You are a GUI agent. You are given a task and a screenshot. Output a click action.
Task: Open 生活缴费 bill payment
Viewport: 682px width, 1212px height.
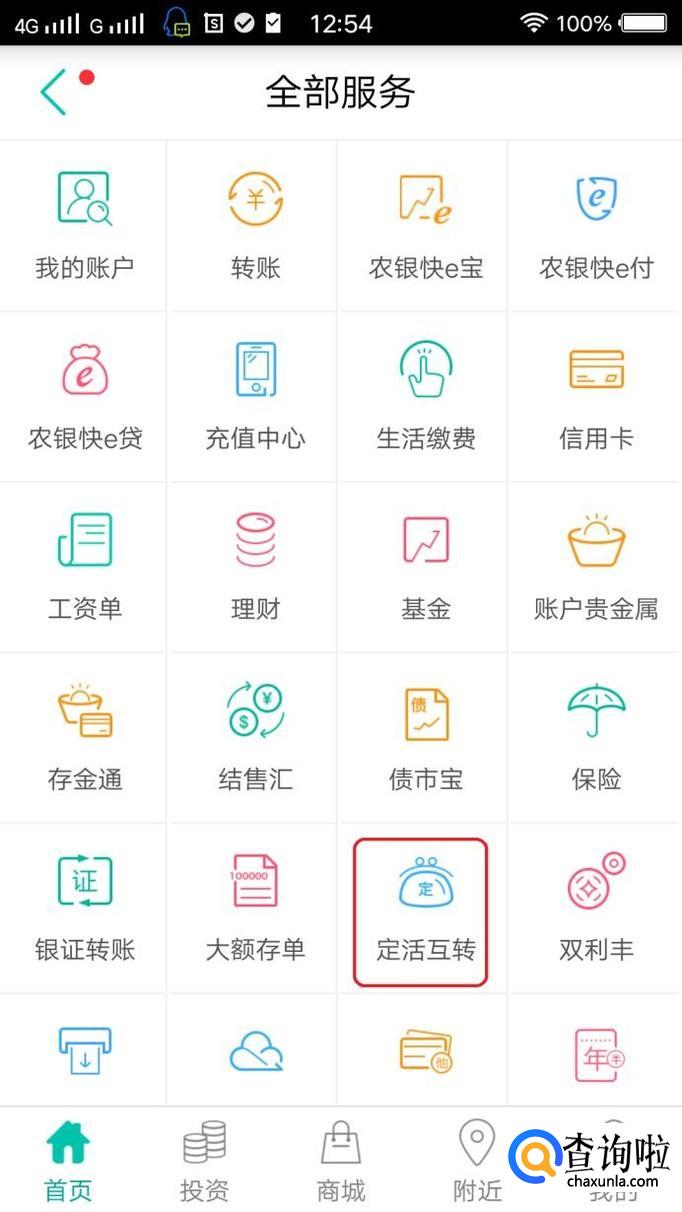[426, 396]
